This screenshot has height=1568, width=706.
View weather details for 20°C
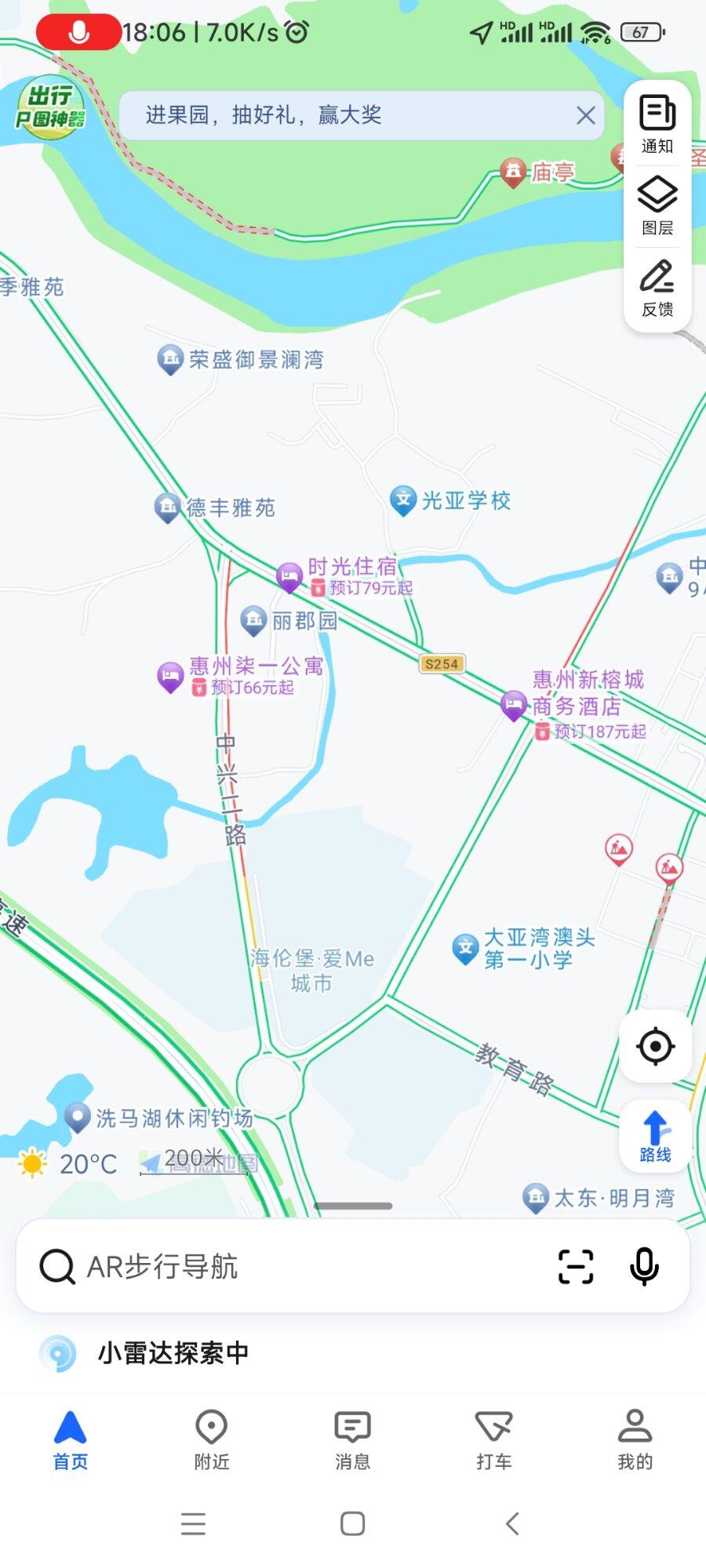click(69, 1163)
